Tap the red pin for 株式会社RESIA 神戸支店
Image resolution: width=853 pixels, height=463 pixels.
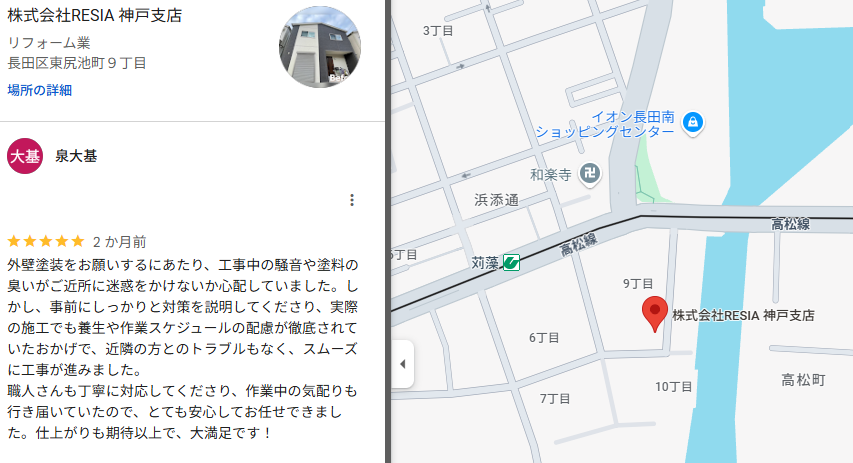click(654, 313)
